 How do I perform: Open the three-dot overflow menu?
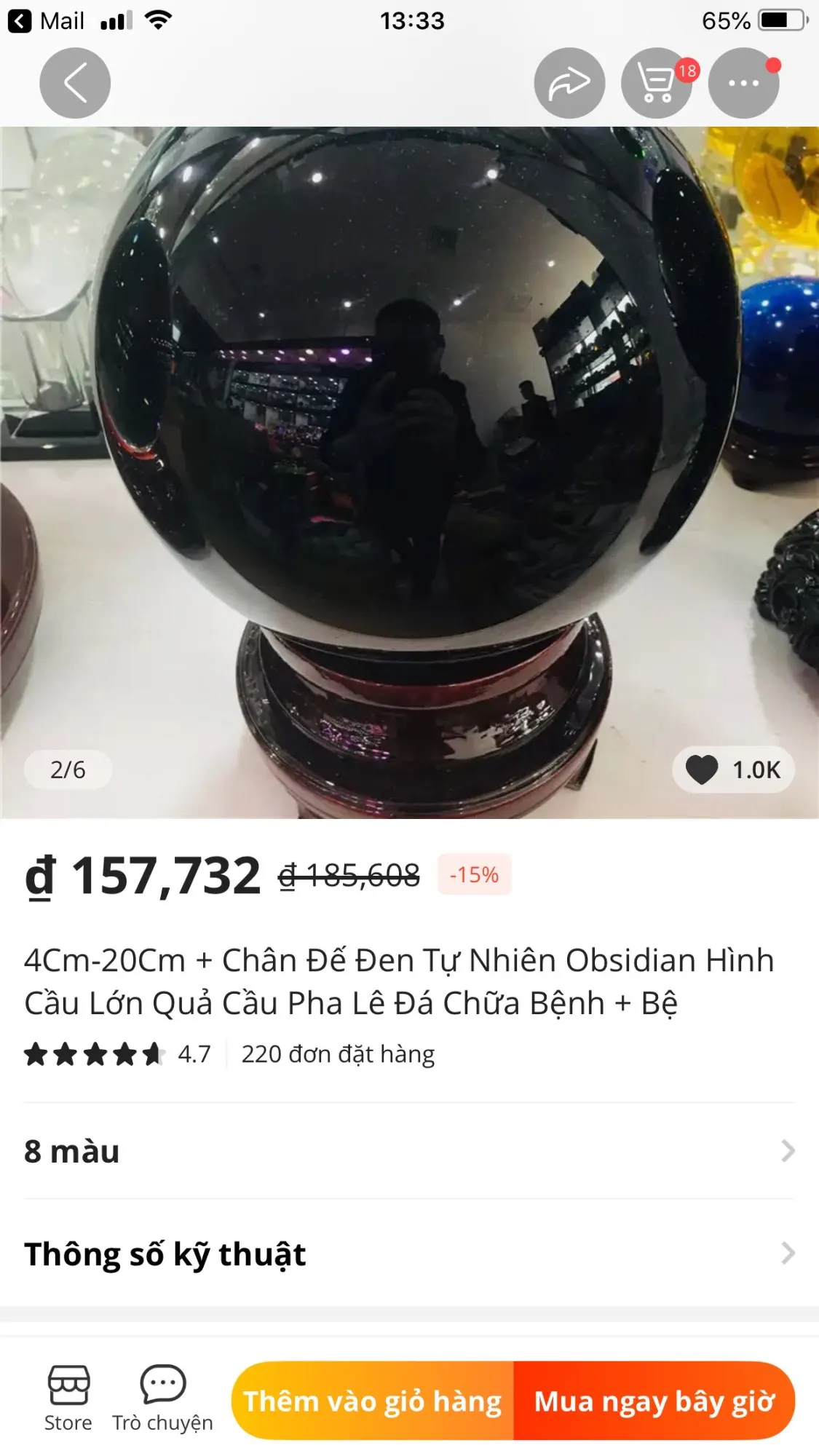click(x=743, y=83)
